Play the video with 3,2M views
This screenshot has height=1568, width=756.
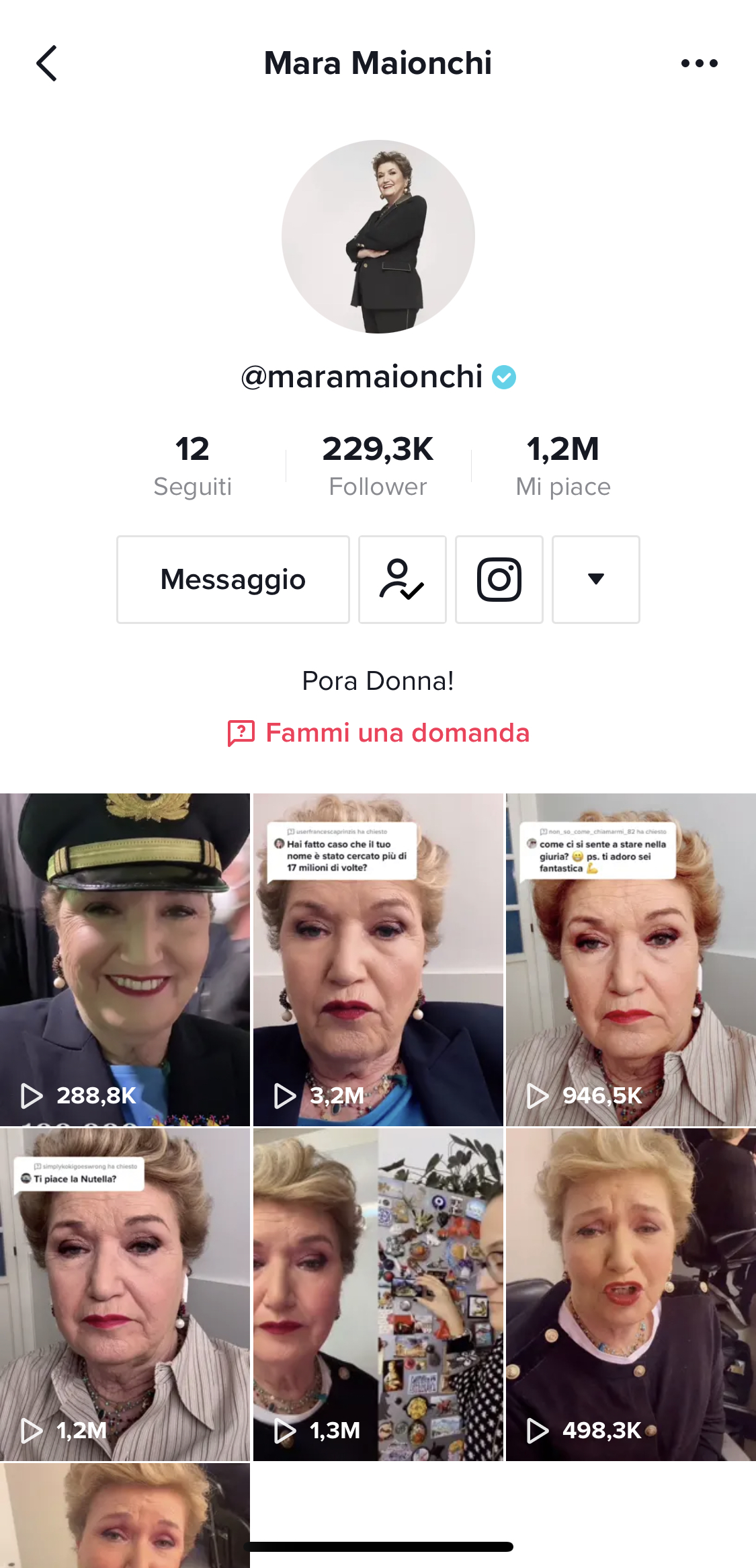[378, 959]
